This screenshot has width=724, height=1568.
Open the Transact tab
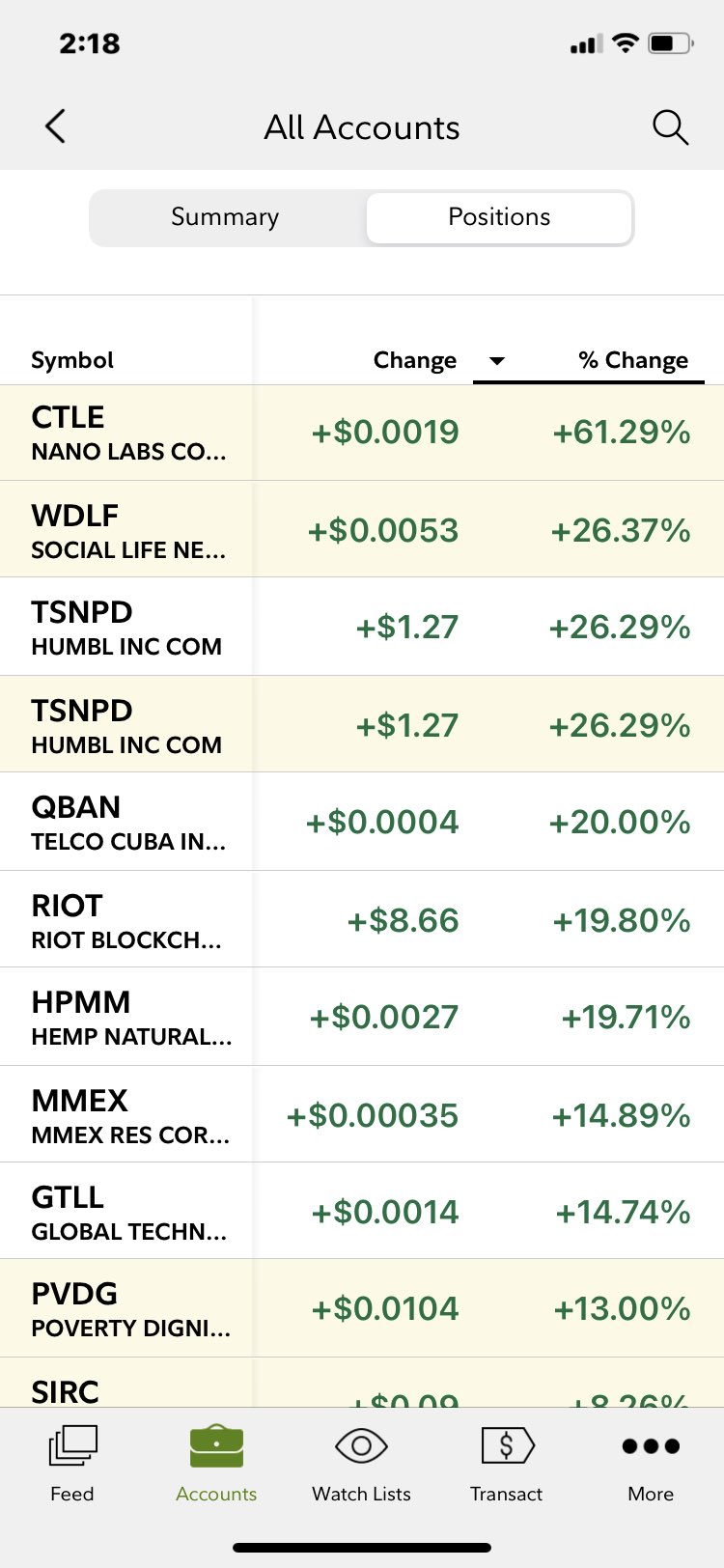507,1464
